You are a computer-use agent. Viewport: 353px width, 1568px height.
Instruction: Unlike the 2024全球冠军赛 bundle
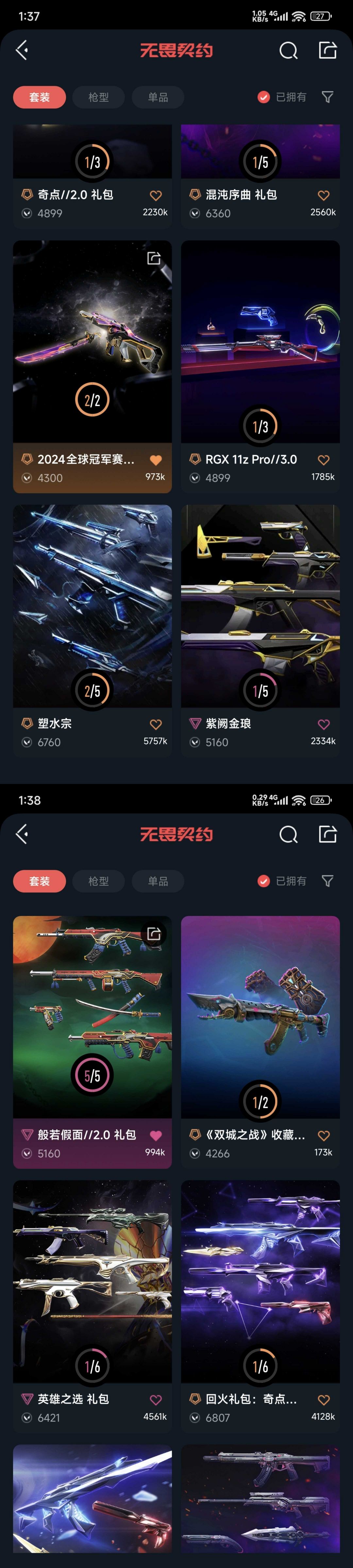pyautogui.click(x=156, y=460)
